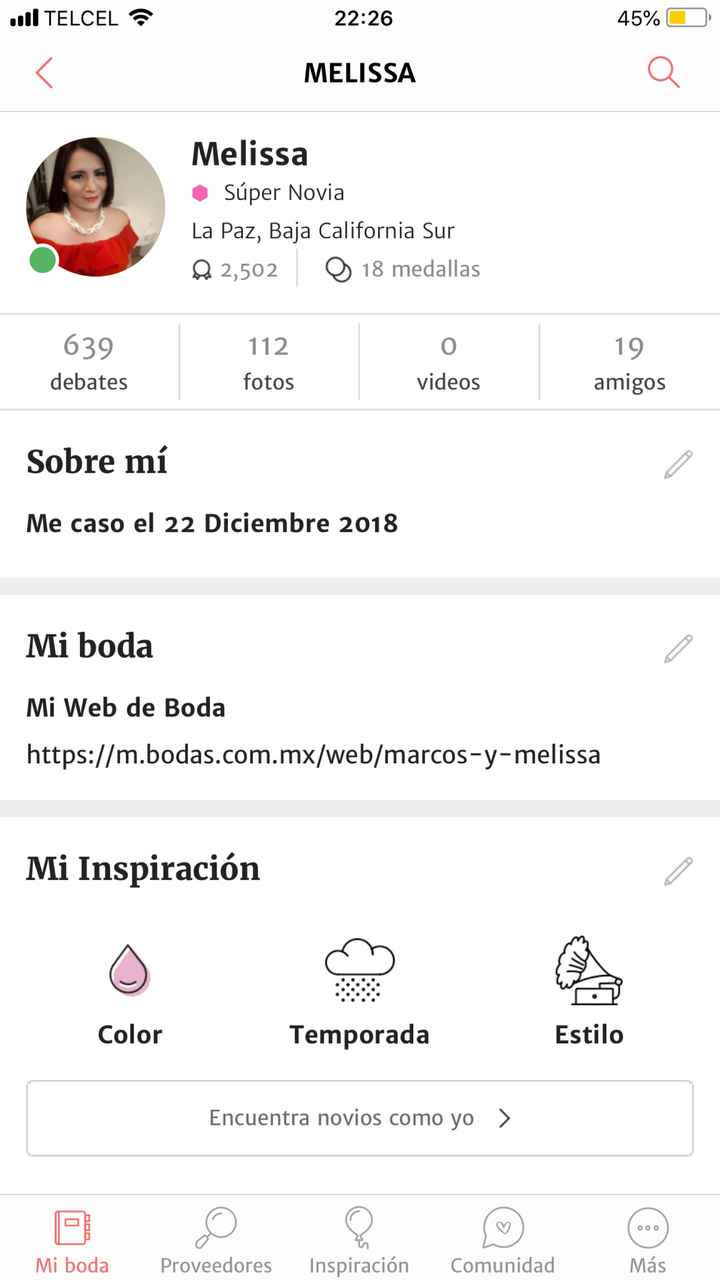Tap the Súper Novia badge icon
The height and width of the screenshot is (1280, 720).
click(201, 192)
